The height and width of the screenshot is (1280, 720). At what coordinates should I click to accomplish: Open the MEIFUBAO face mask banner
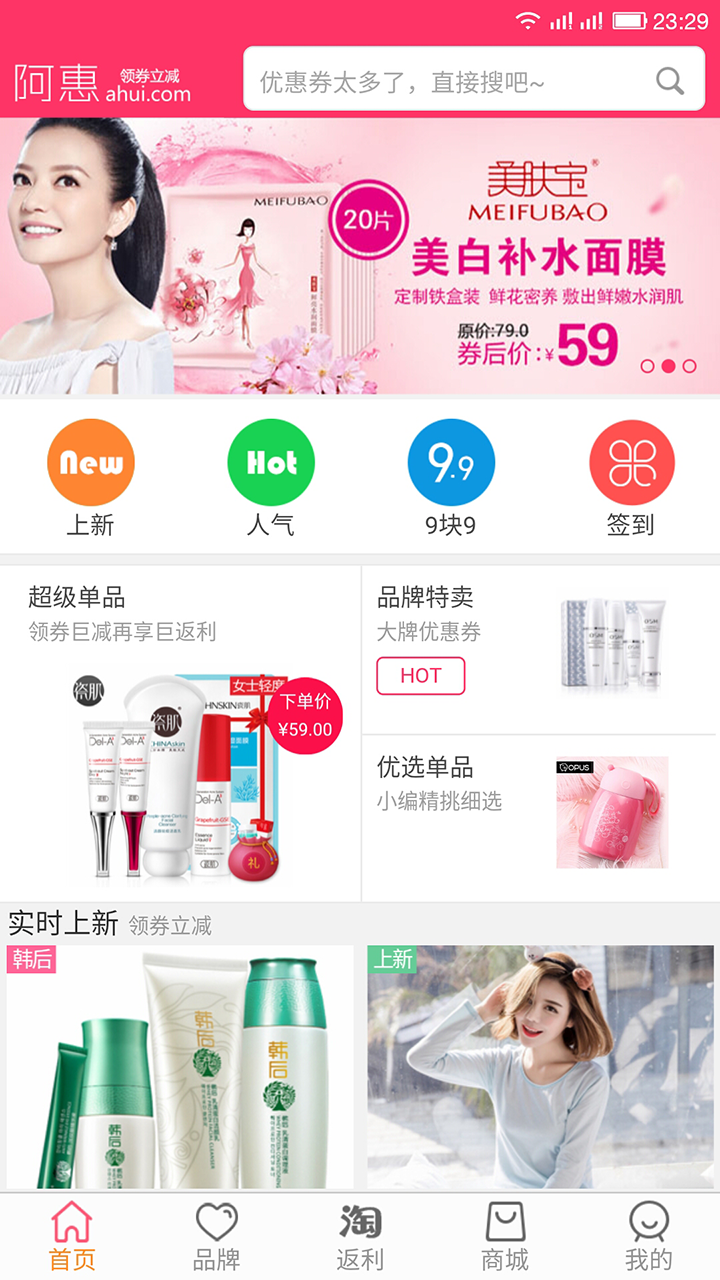click(360, 256)
